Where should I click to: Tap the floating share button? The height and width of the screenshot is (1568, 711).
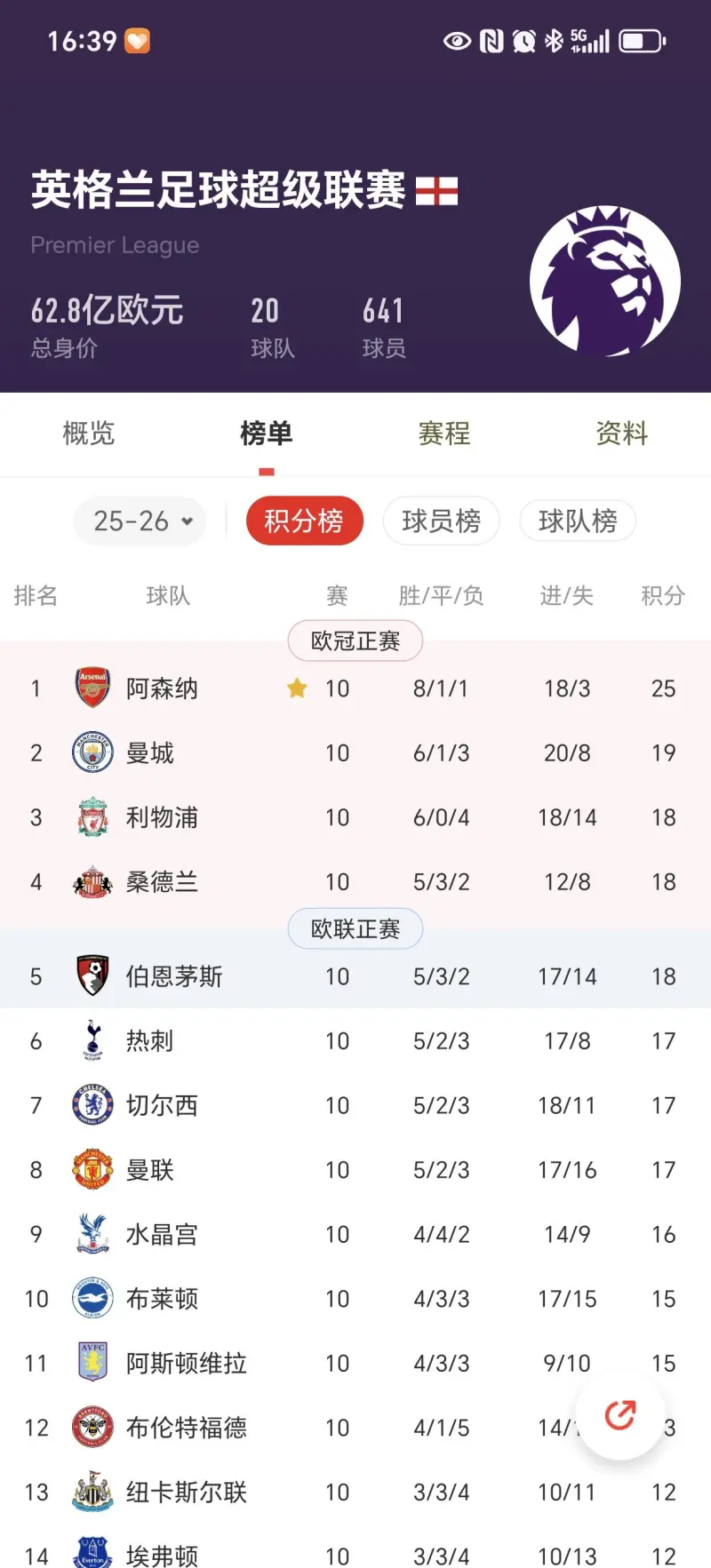pos(620,1414)
